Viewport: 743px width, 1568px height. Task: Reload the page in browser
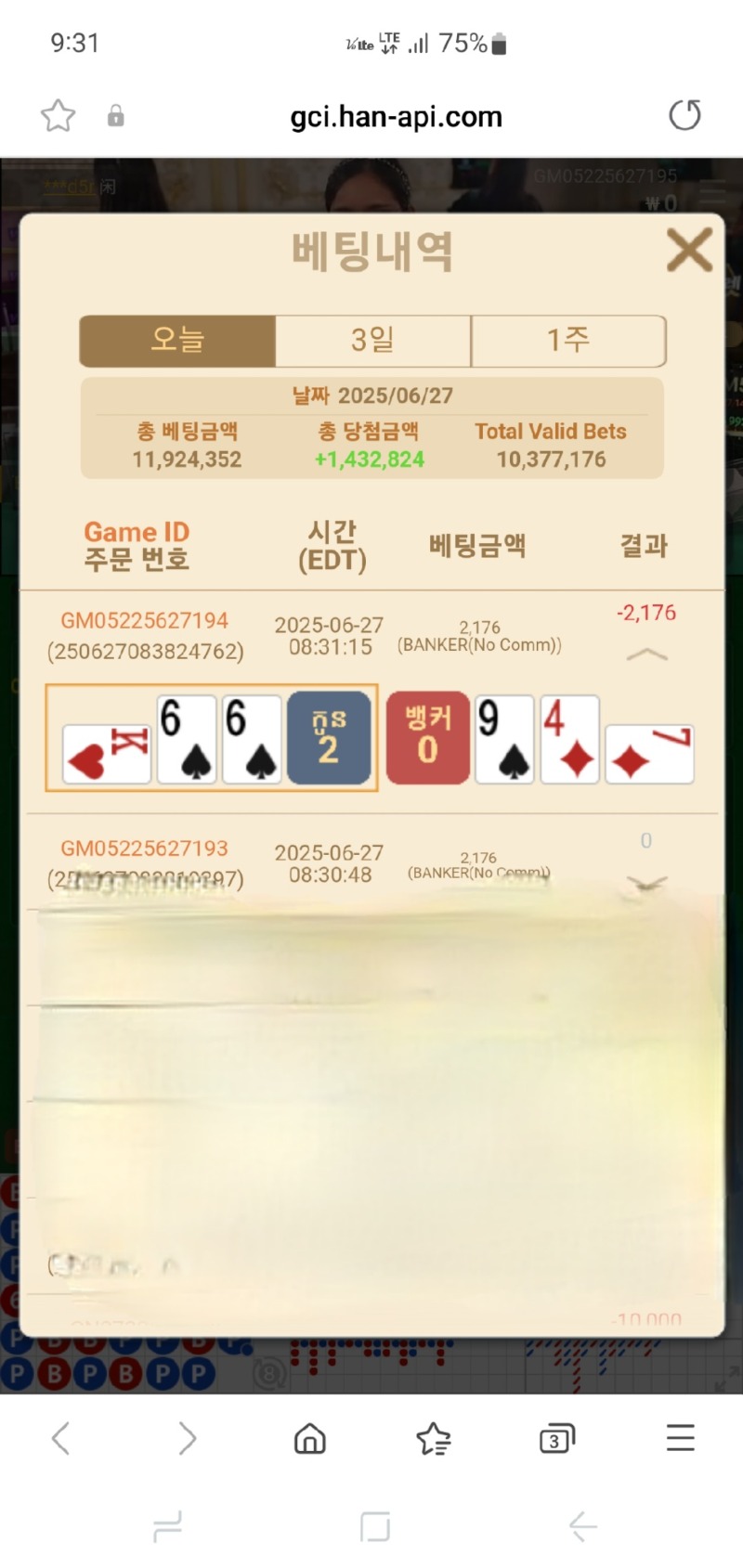coord(684,116)
